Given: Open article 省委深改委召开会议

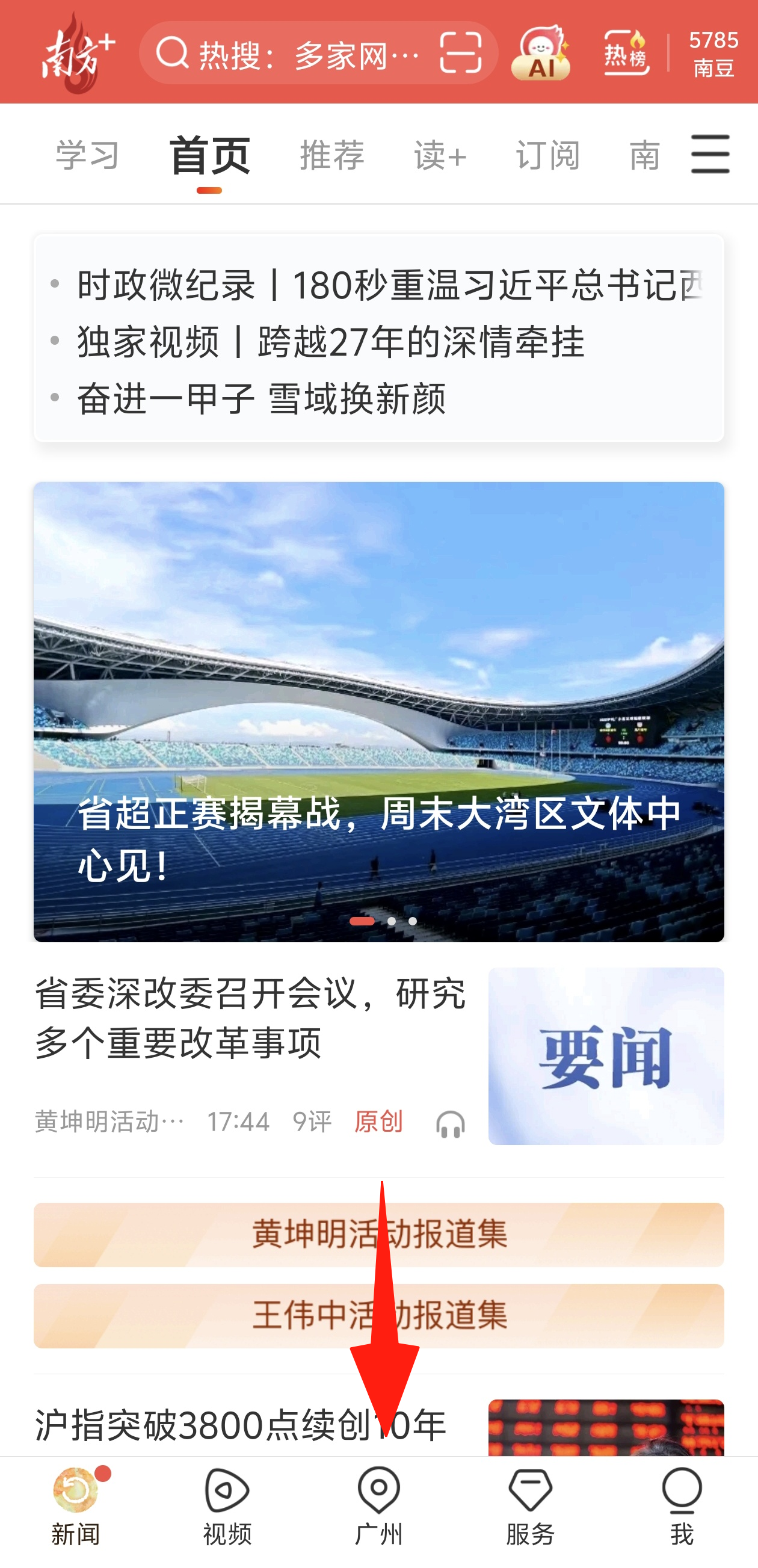Looking at the screenshot, I should point(250,1017).
